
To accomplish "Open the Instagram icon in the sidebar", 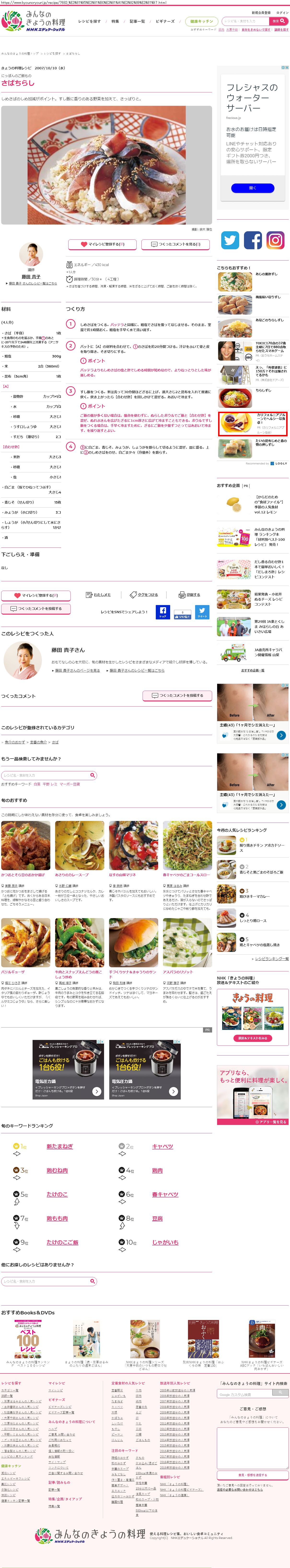I will coord(275,240).
